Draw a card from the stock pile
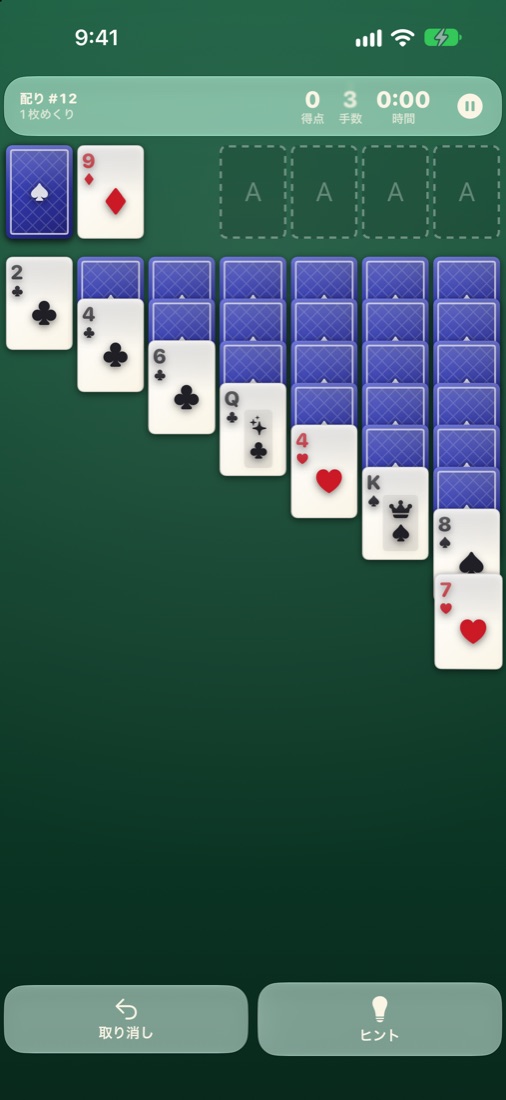Image resolution: width=506 pixels, height=1100 pixels. pos(39,192)
